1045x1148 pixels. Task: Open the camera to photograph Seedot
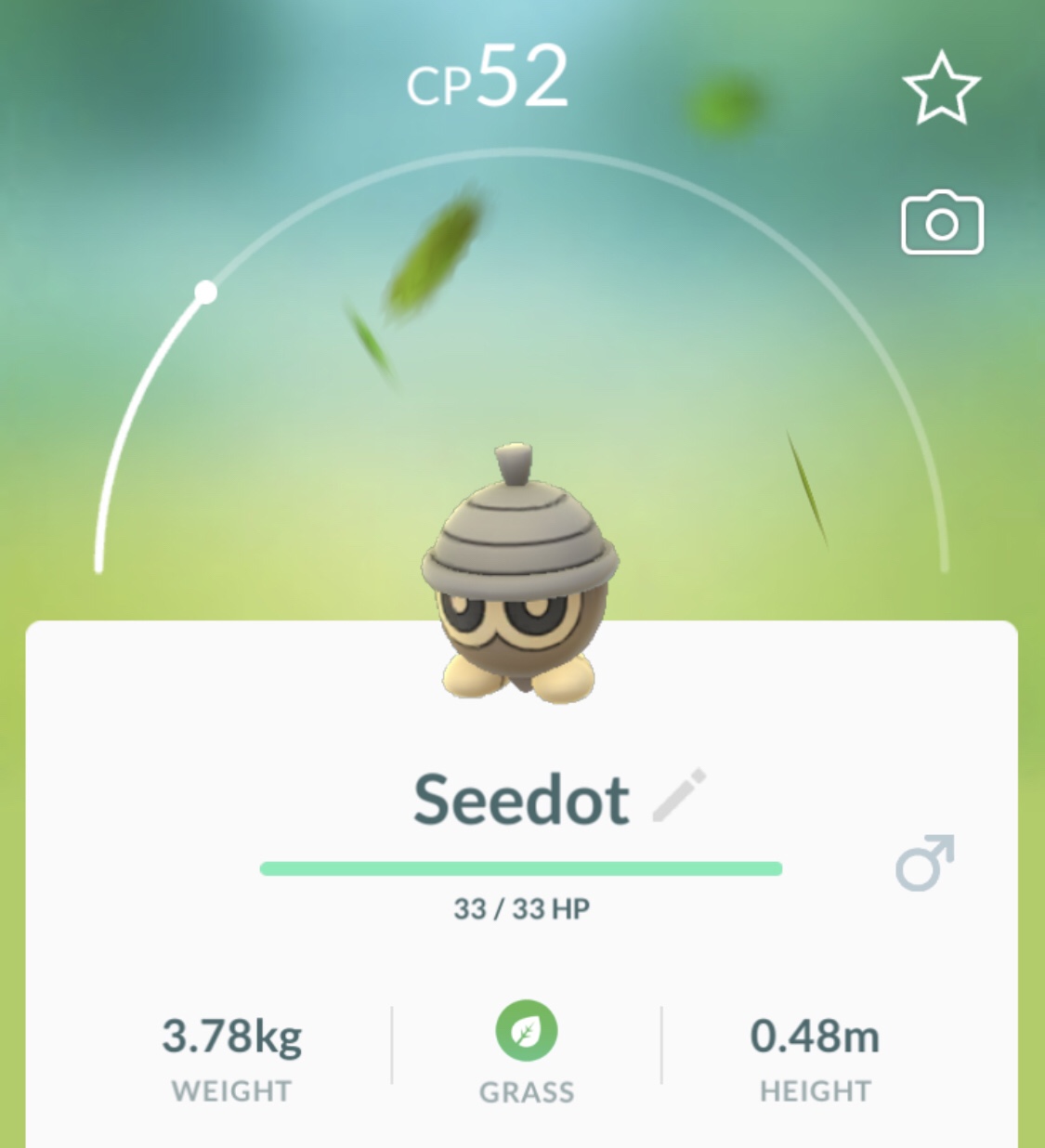[942, 223]
